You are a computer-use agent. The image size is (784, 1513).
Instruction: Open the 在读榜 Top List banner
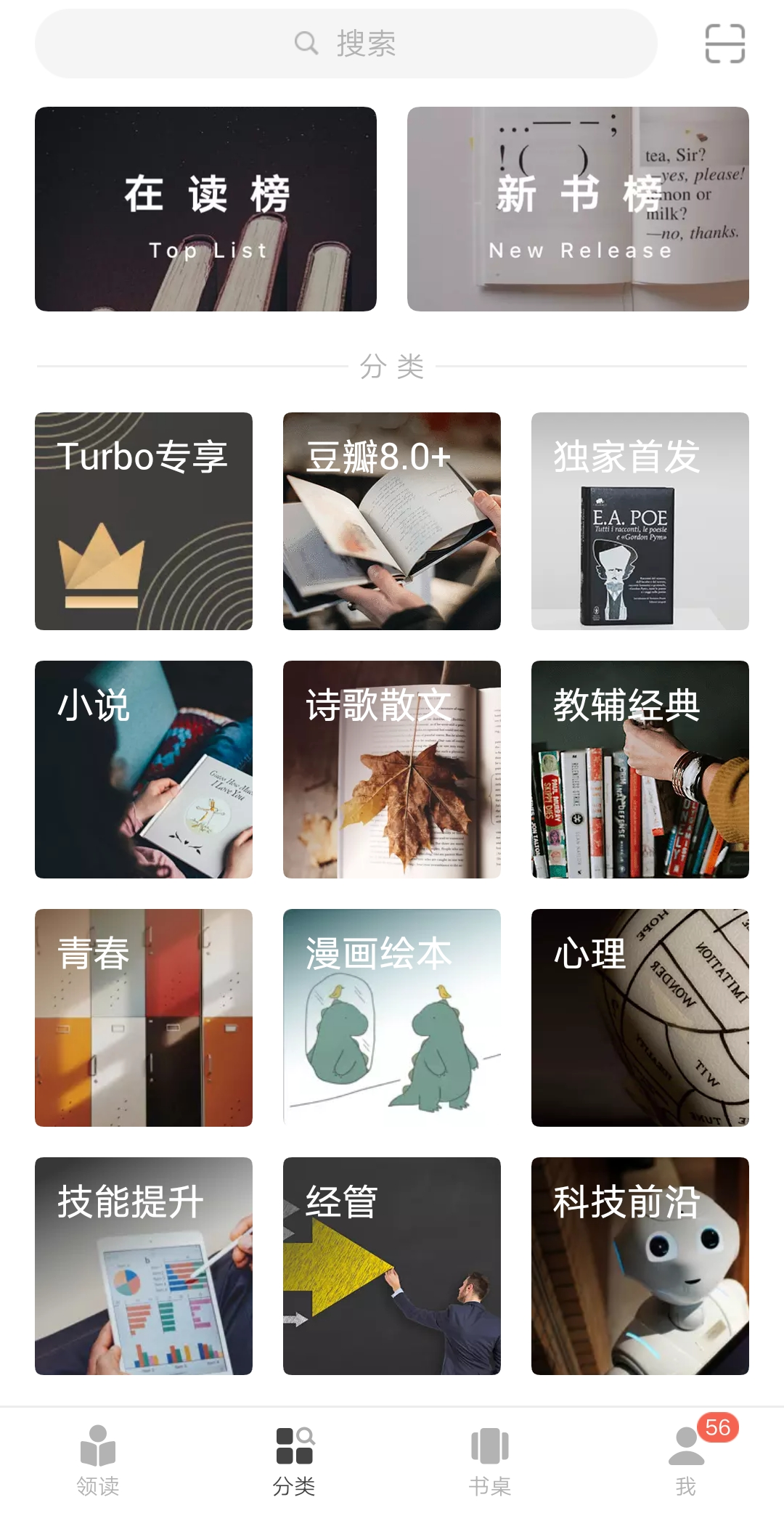(x=205, y=209)
